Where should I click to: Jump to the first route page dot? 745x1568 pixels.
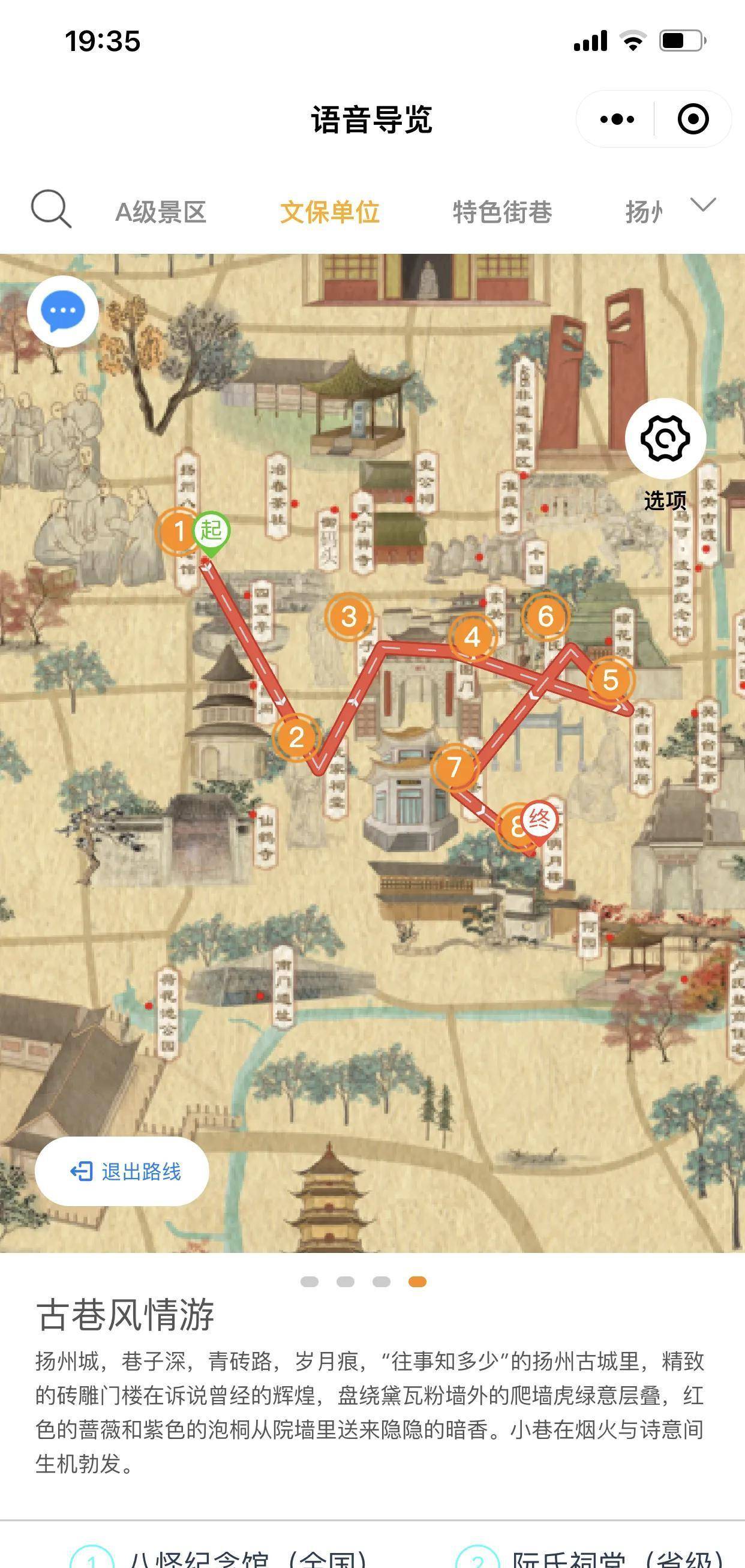[x=310, y=1282]
